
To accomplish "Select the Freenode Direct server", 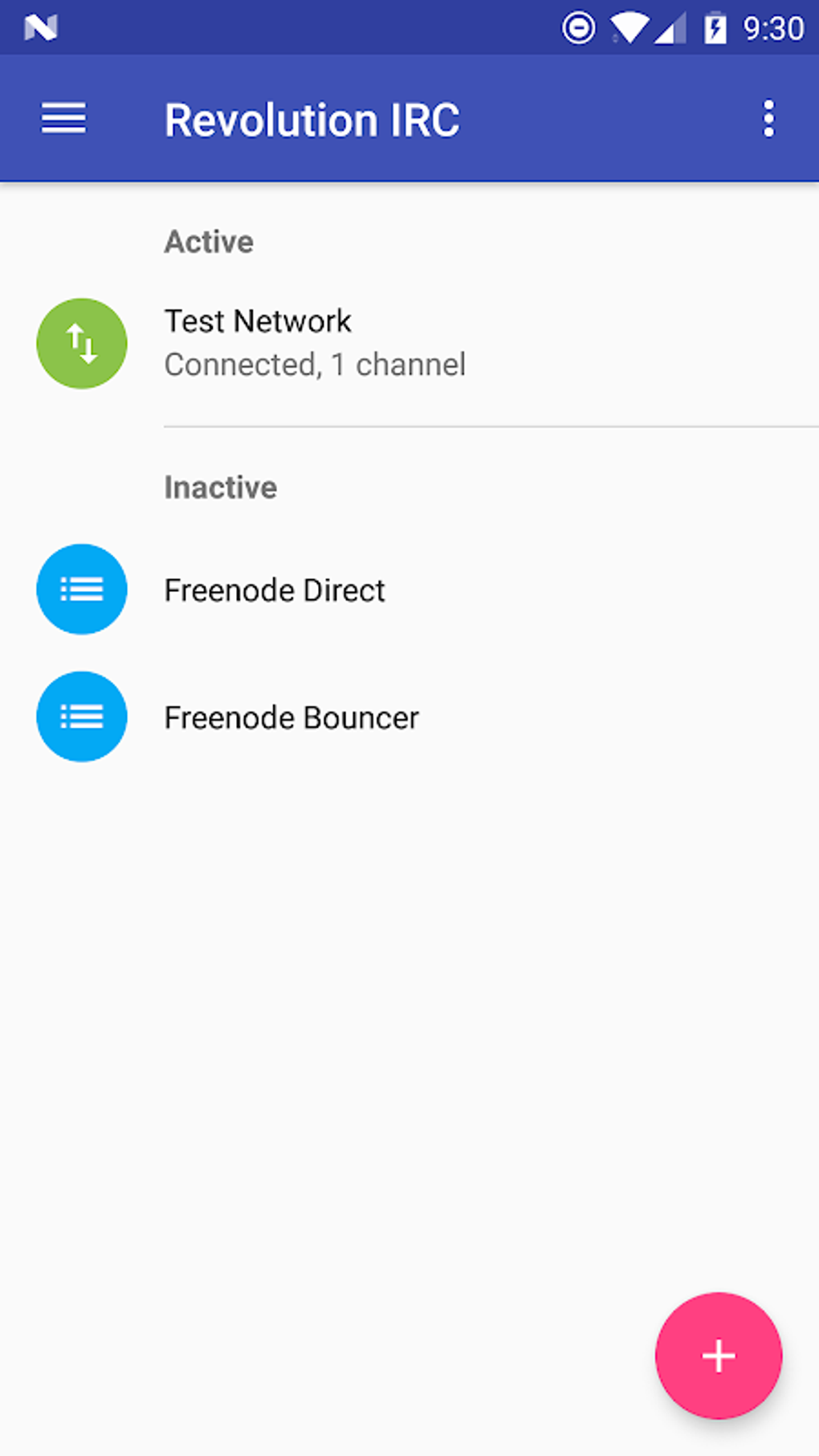I will pyautogui.click(x=409, y=589).
